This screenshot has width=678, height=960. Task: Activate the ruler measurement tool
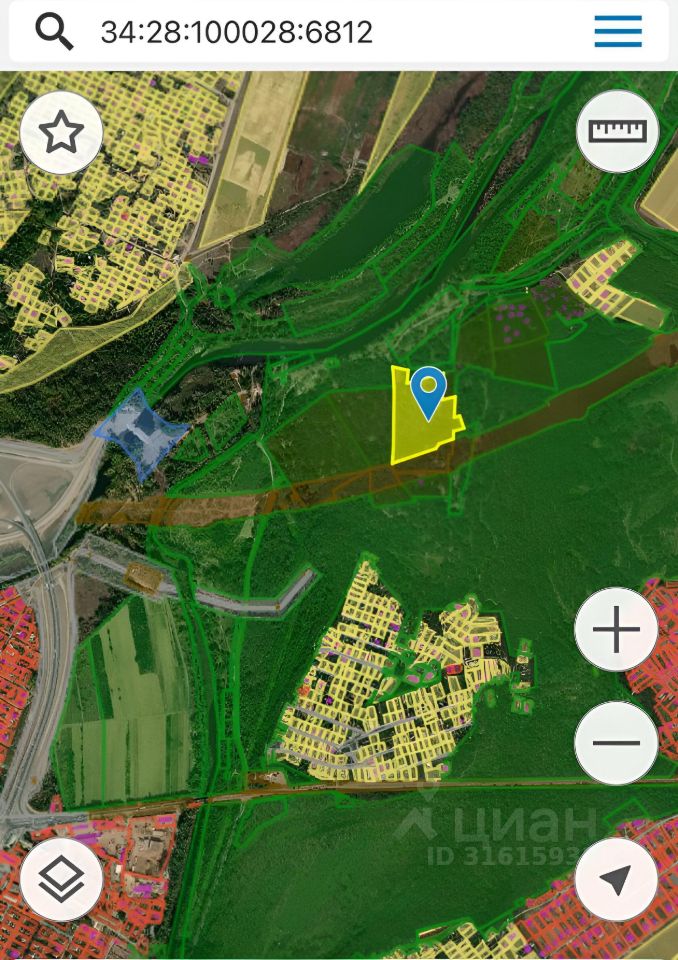(617, 131)
